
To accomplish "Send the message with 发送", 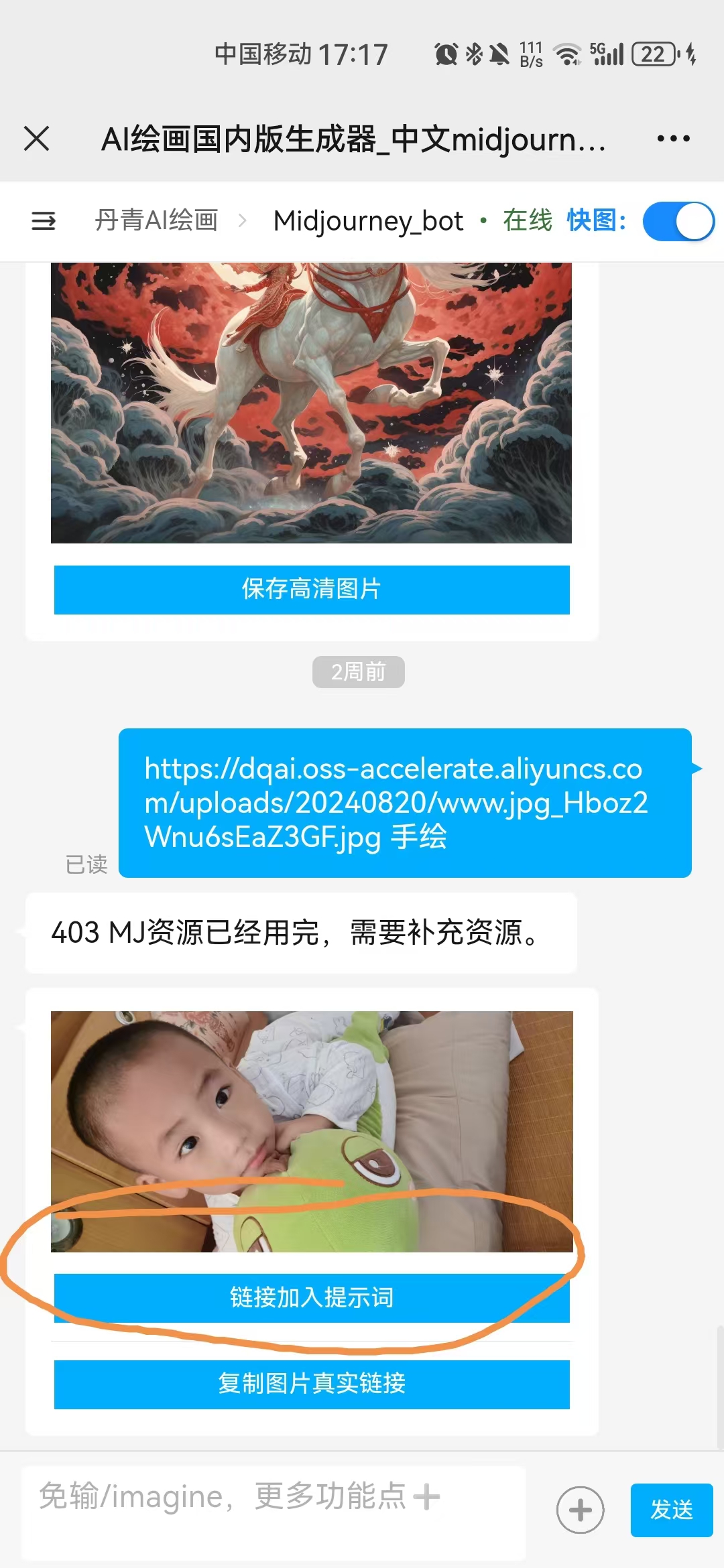I will [x=671, y=1510].
